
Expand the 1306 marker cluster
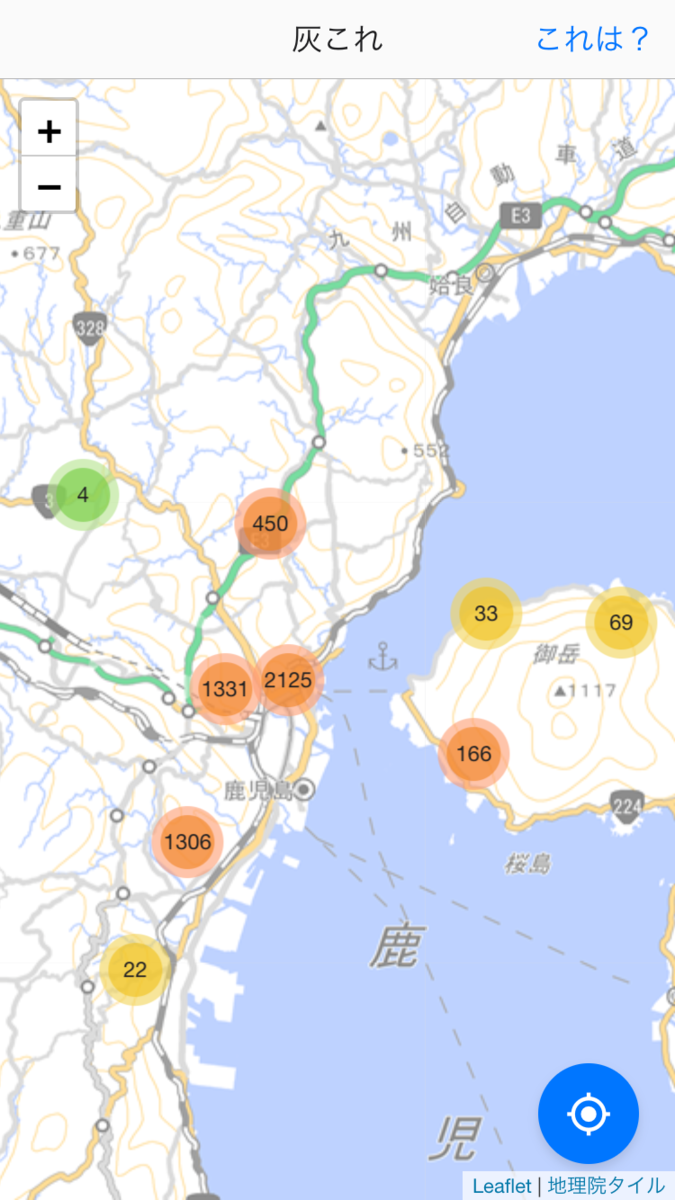pyautogui.click(x=188, y=842)
